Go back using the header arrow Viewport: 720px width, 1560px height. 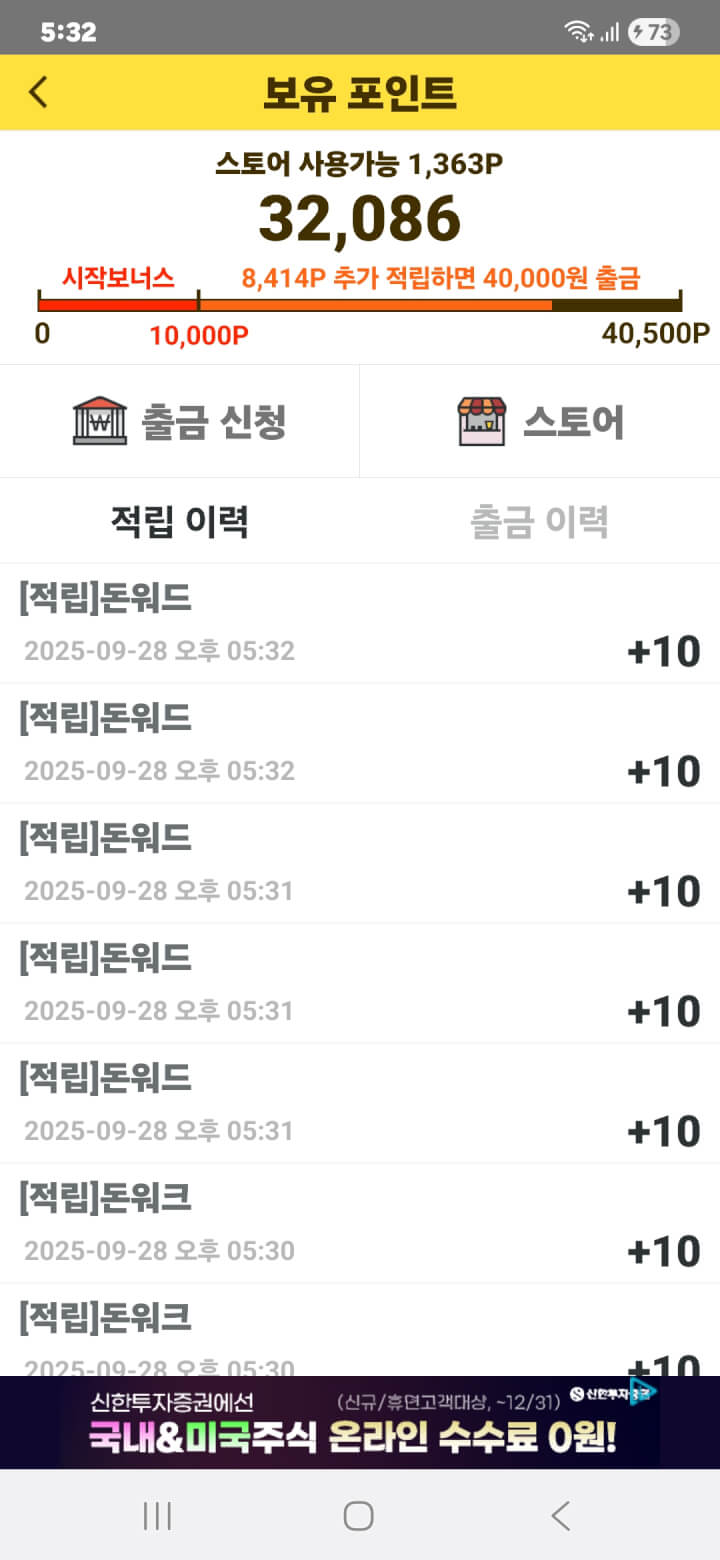[38, 92]
